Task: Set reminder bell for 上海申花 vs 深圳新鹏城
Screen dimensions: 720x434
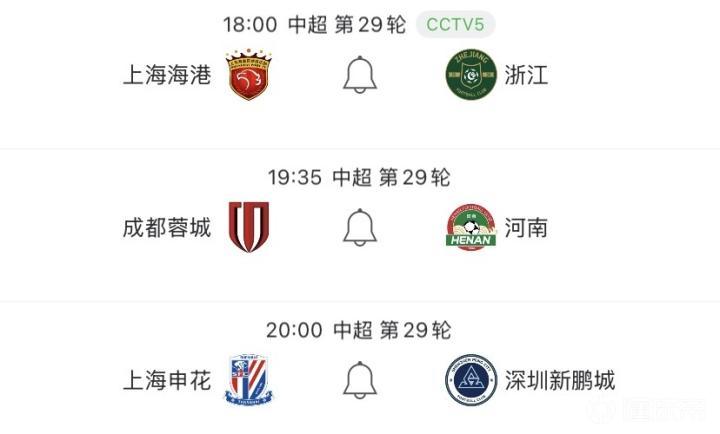Action: tap(360, 380)
